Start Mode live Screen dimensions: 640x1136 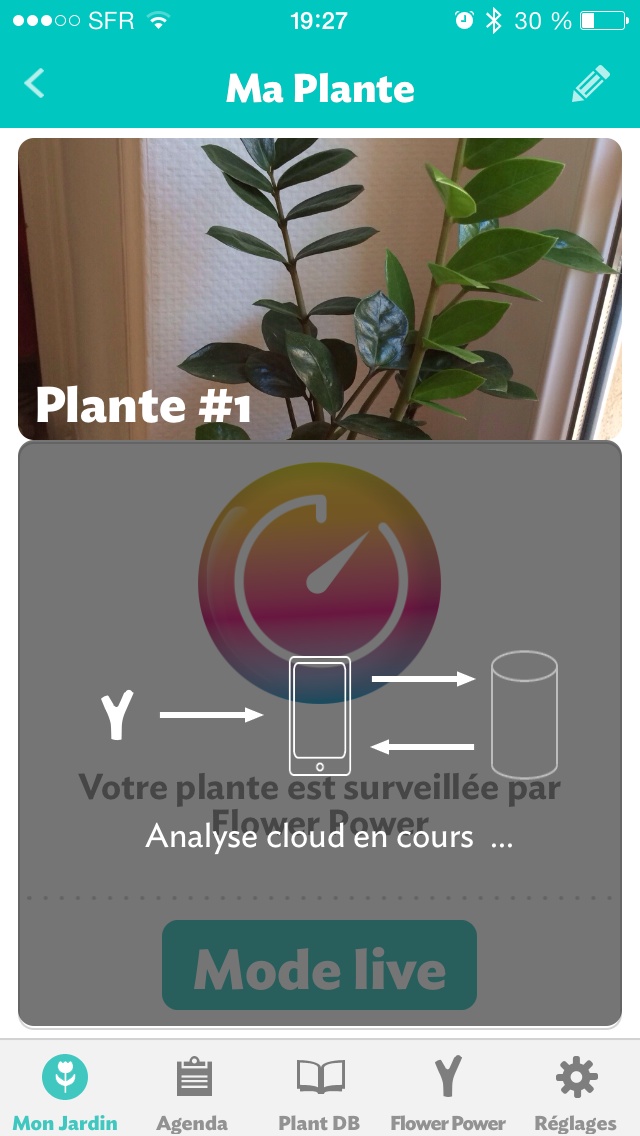coord(319,965)
